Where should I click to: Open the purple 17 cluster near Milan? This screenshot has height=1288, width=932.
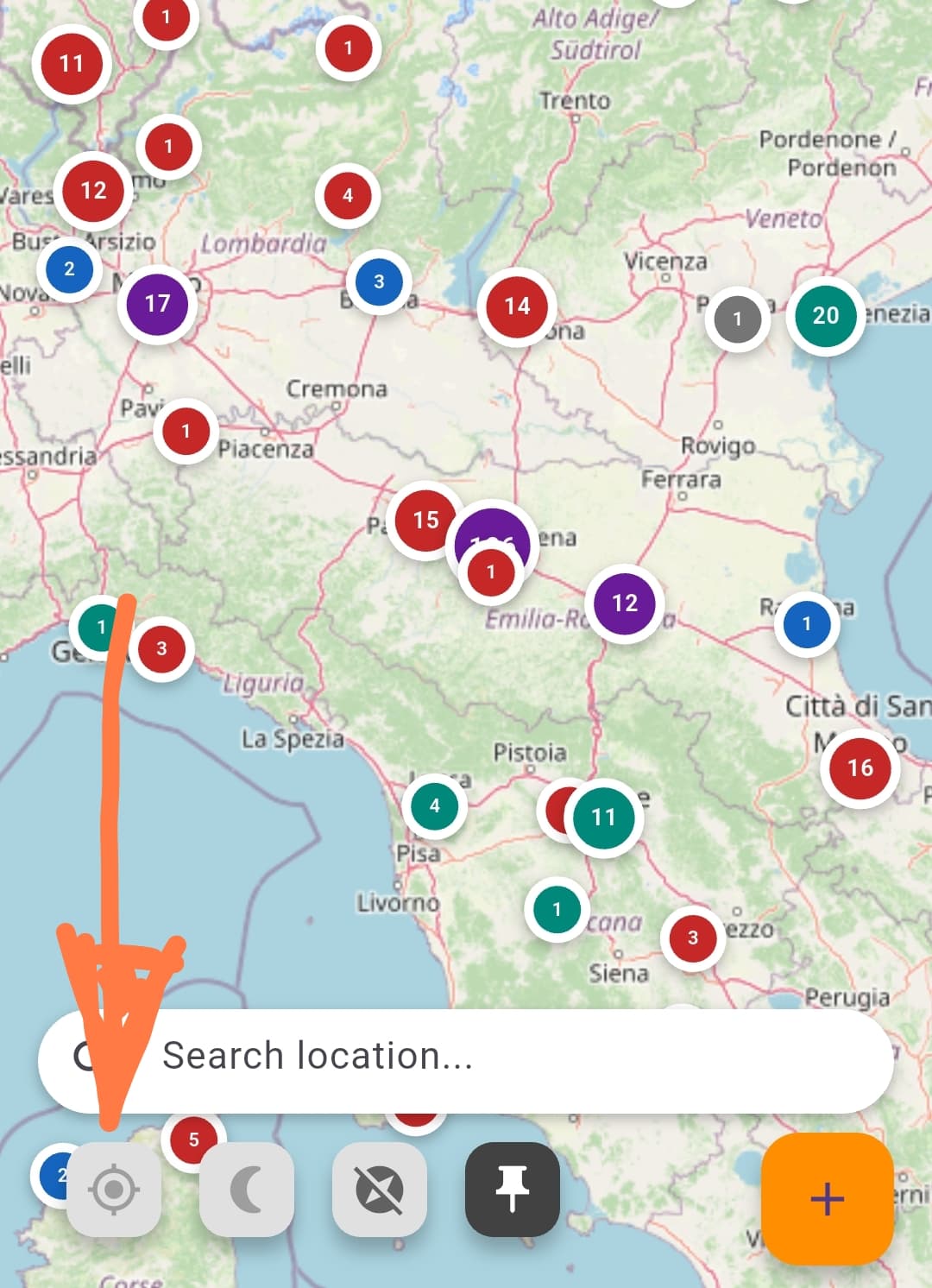pyautogui.click(x=157, y=304)
